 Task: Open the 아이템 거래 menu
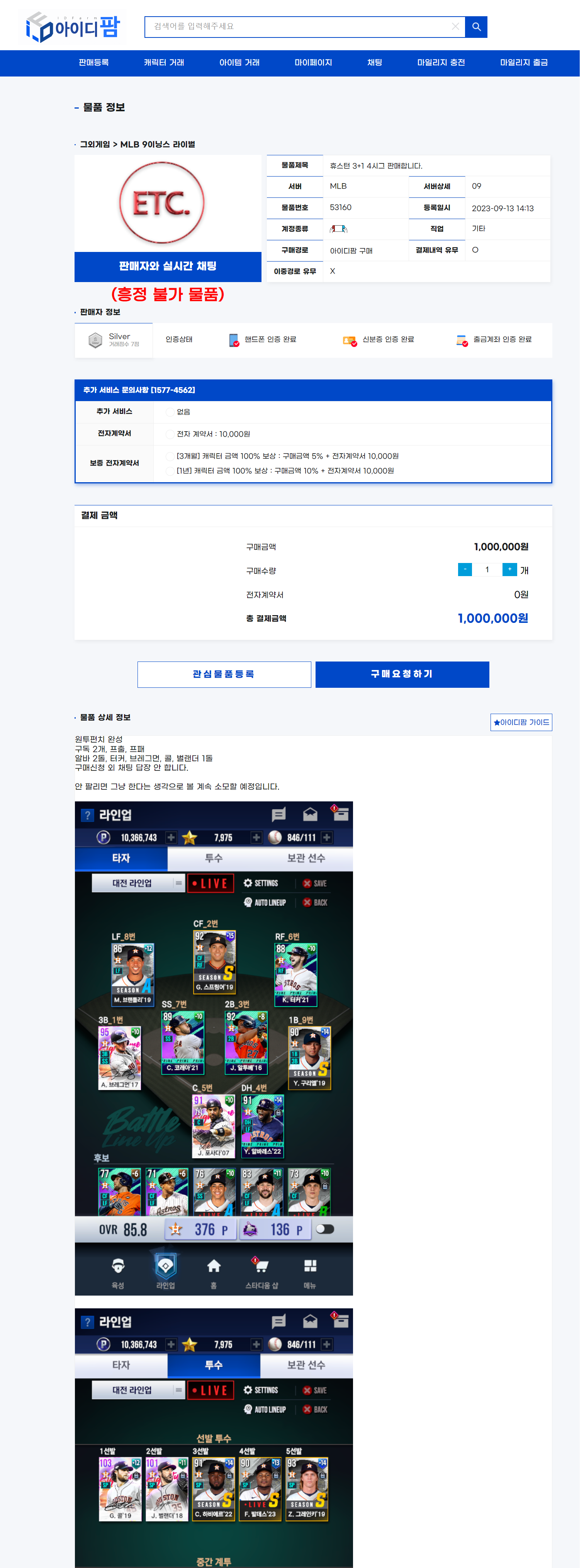pos(241,63)
